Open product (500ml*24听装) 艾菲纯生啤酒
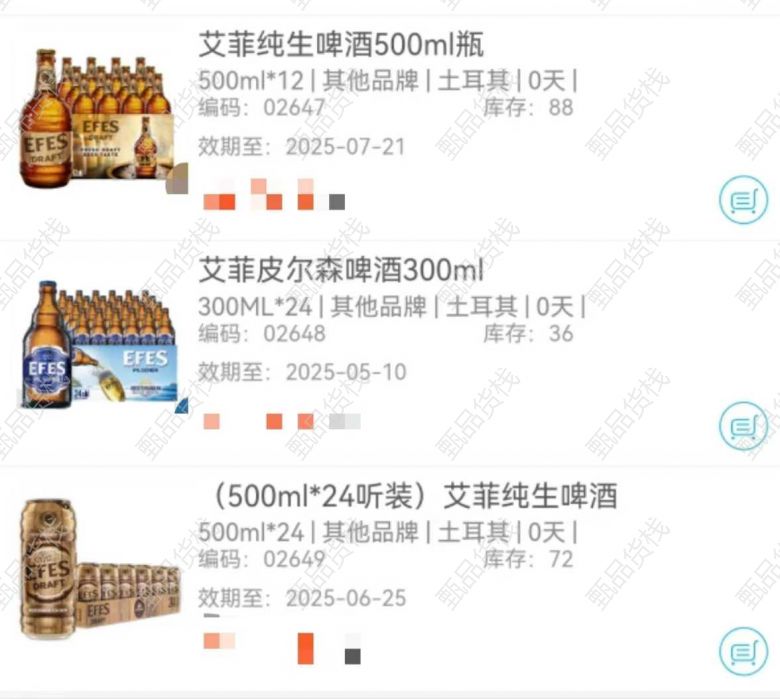 point(408,496)
